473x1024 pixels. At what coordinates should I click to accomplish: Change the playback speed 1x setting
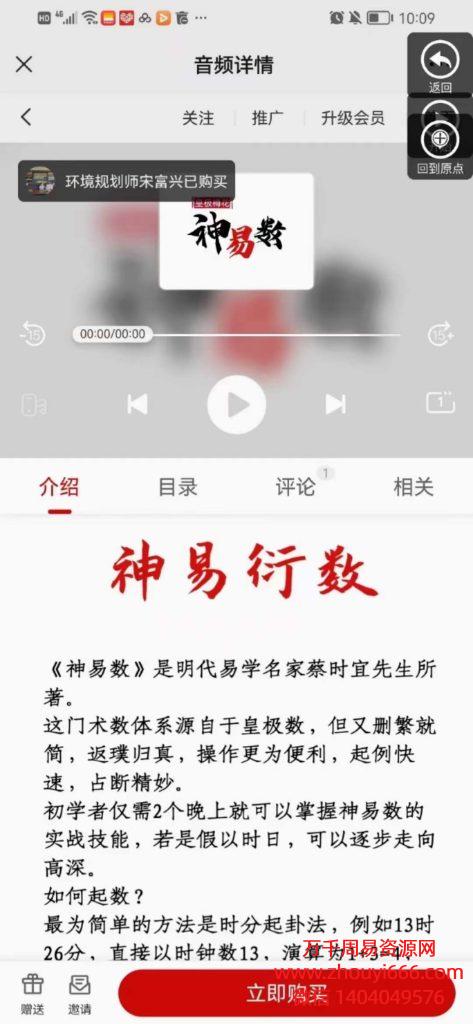click(440, 403)
